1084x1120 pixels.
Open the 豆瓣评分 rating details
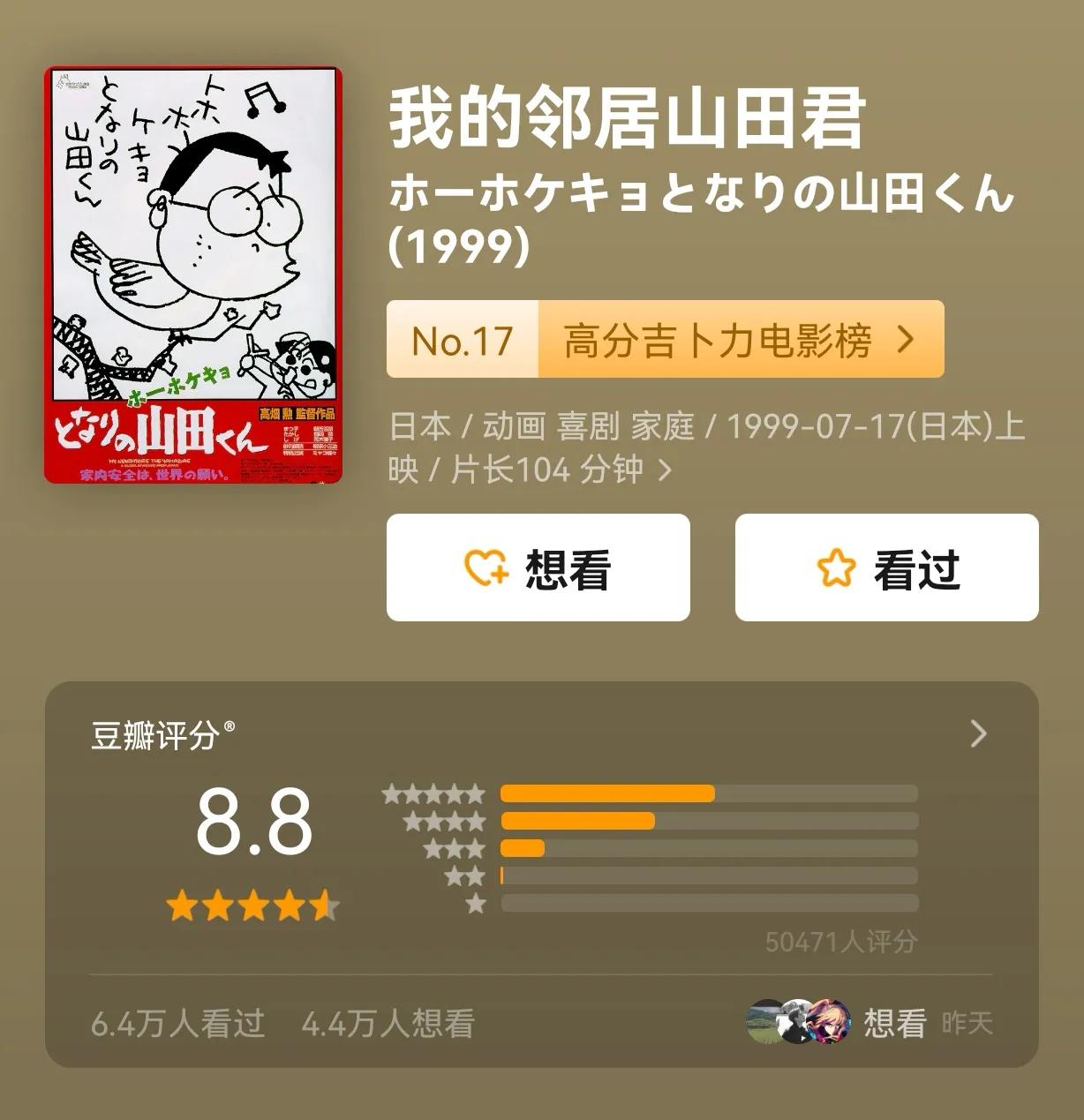point(978,733)
